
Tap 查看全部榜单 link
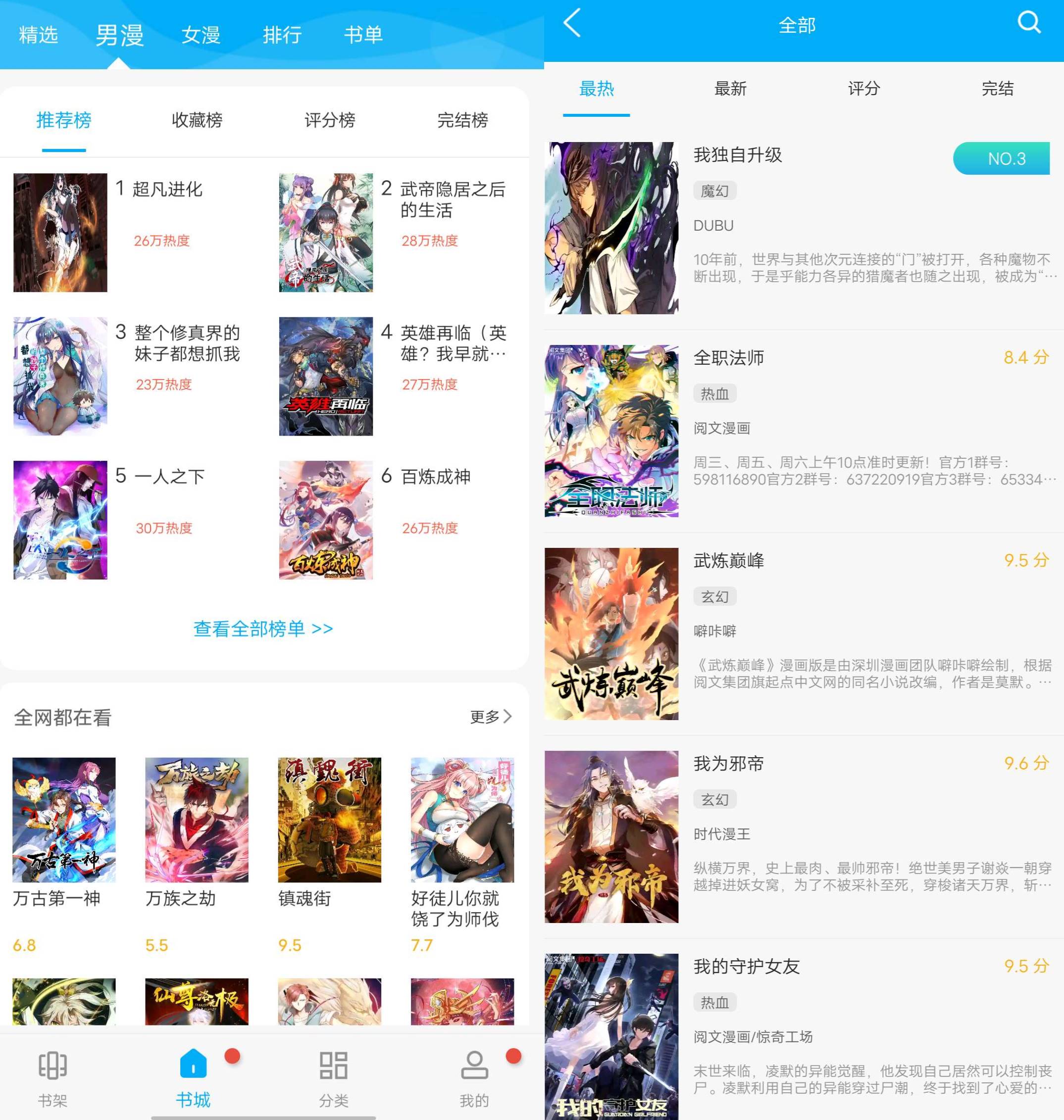(263, 629)
